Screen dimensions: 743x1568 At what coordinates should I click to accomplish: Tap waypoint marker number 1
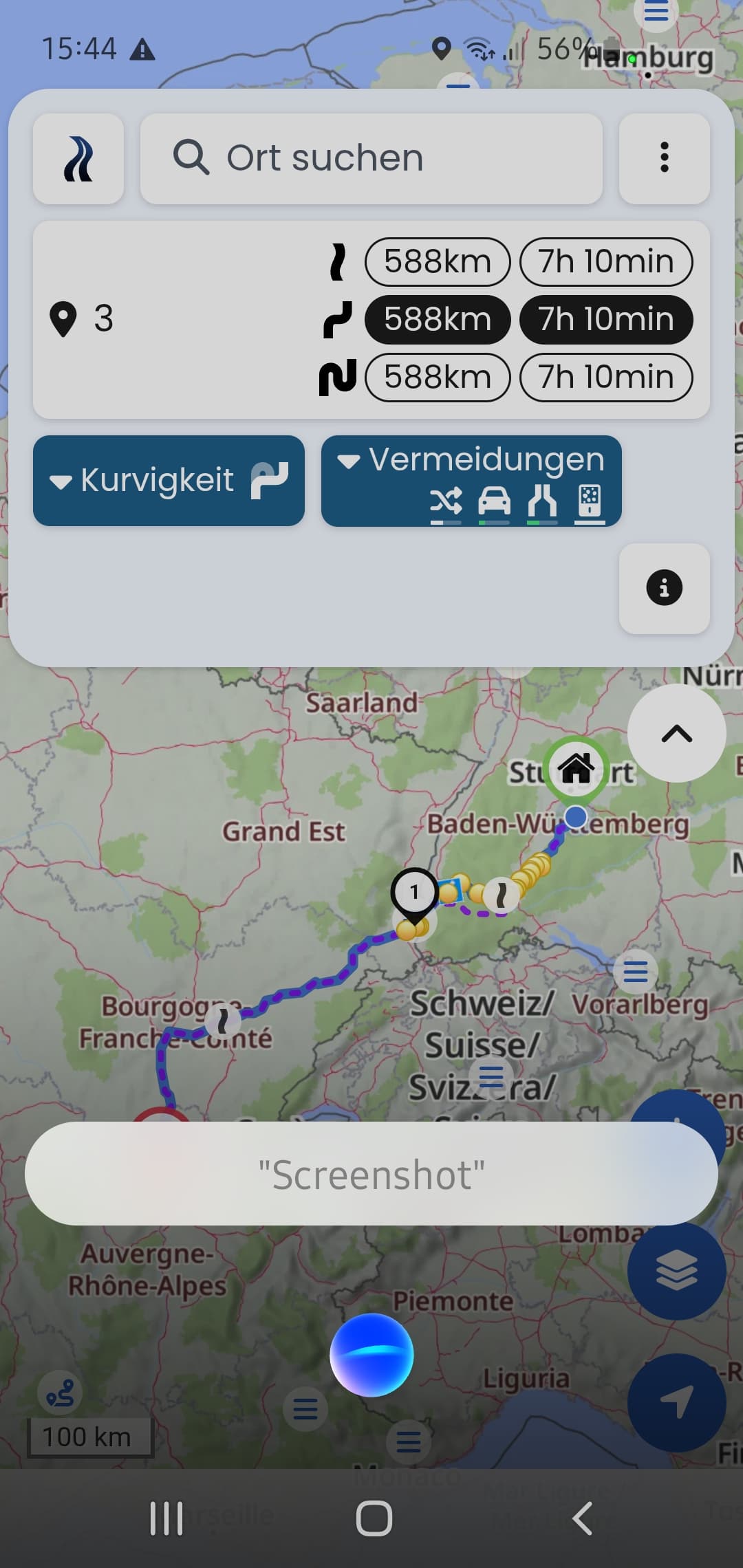[x=414, y=894]
